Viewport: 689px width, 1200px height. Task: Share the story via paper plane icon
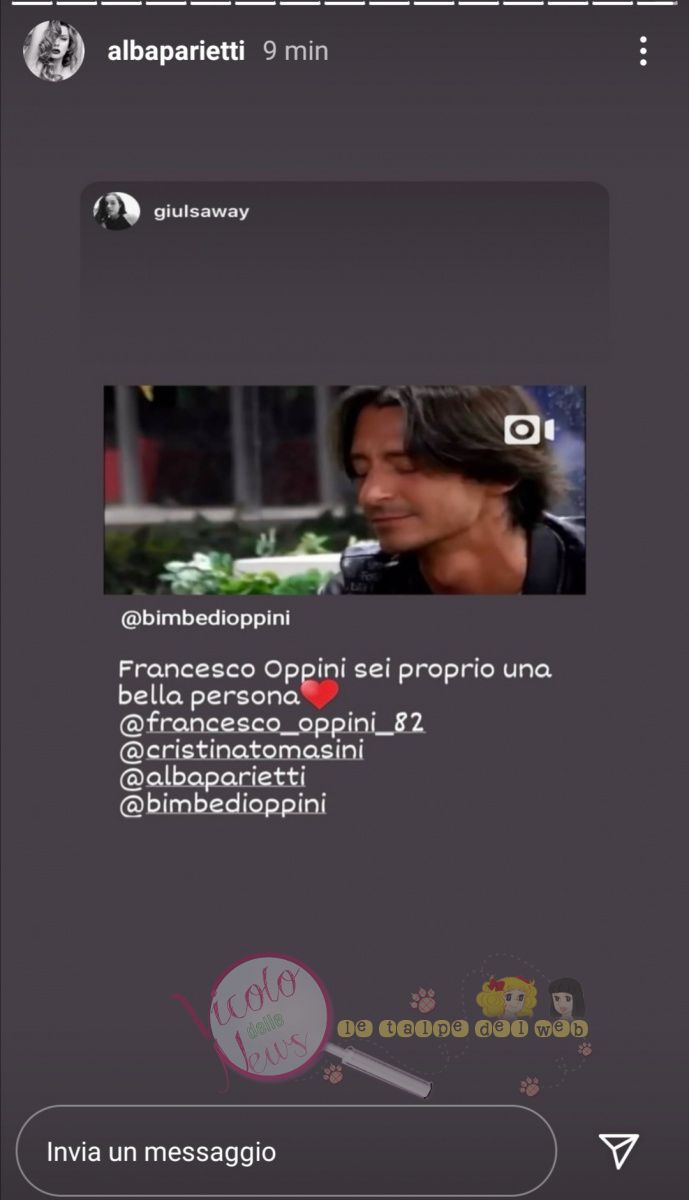pyautogui.click(x=618, y=1151)
